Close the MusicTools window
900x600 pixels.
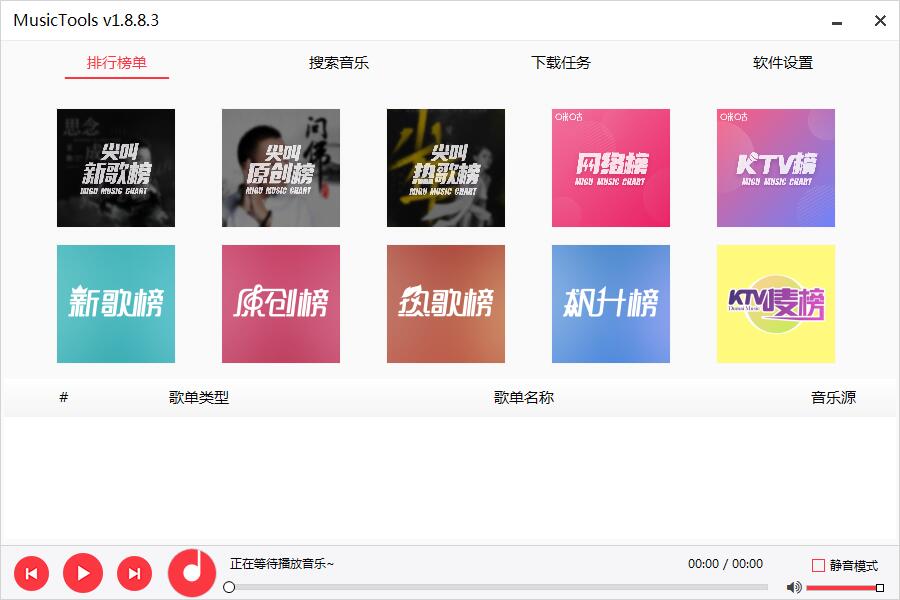coord(880,20)
